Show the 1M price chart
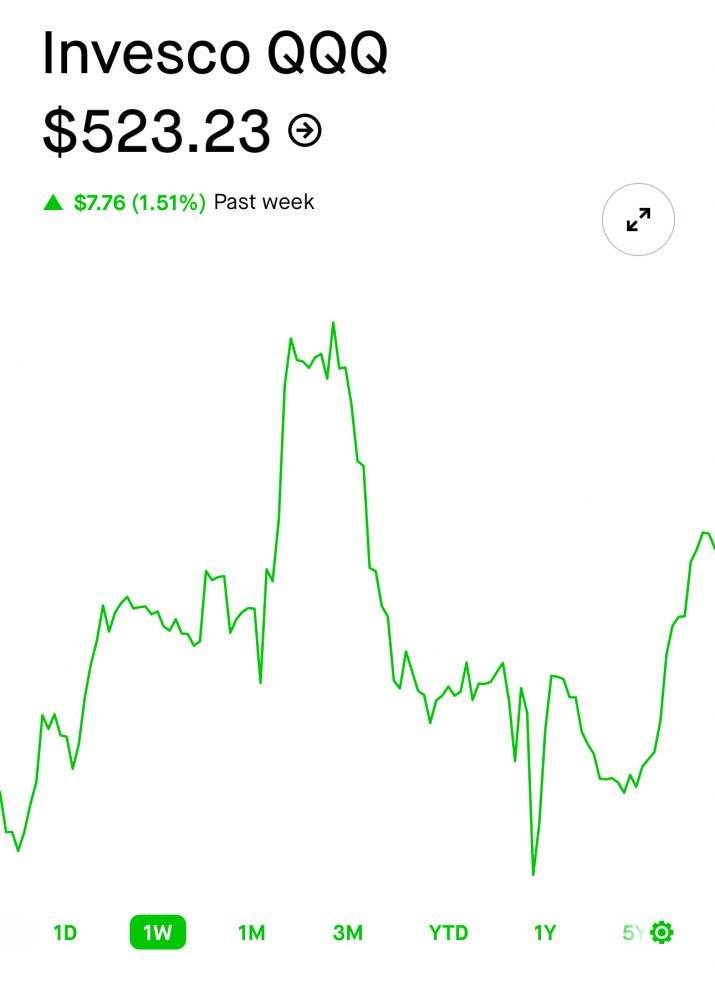Viewport: 715px width, 1000px height. pos(251,934)
